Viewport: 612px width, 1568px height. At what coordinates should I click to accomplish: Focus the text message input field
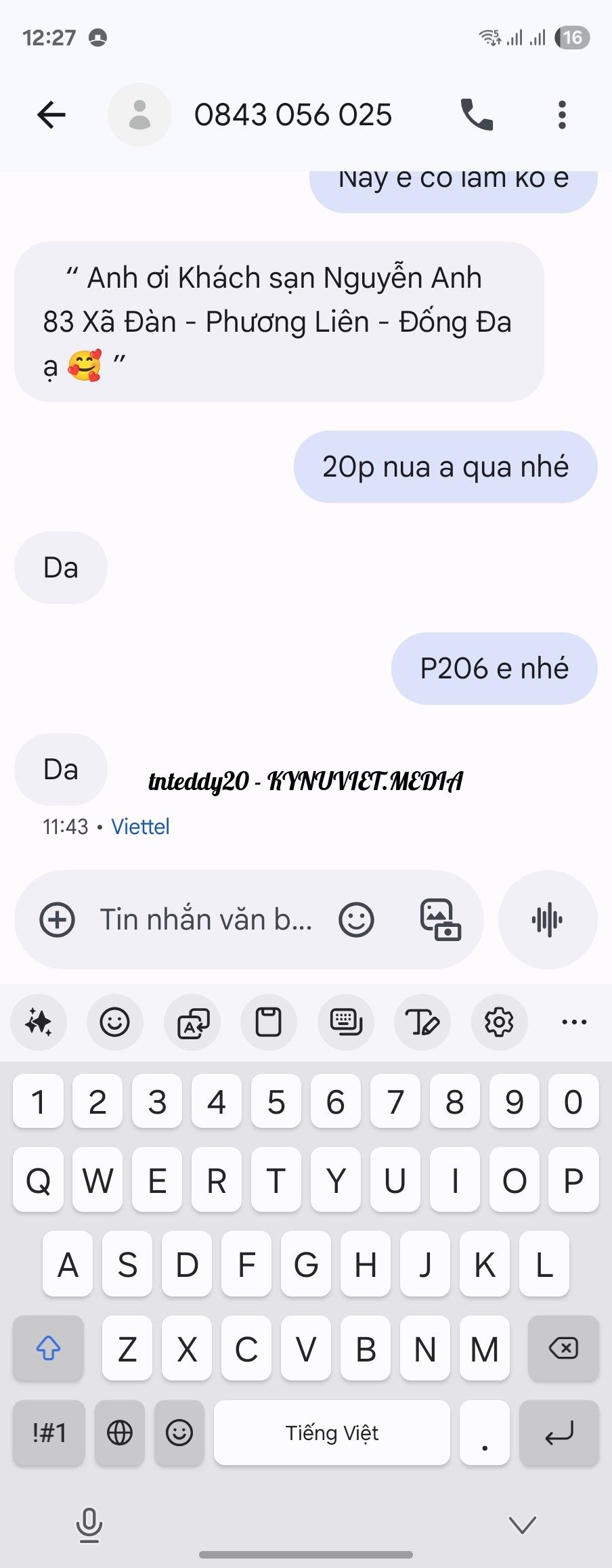206,919
